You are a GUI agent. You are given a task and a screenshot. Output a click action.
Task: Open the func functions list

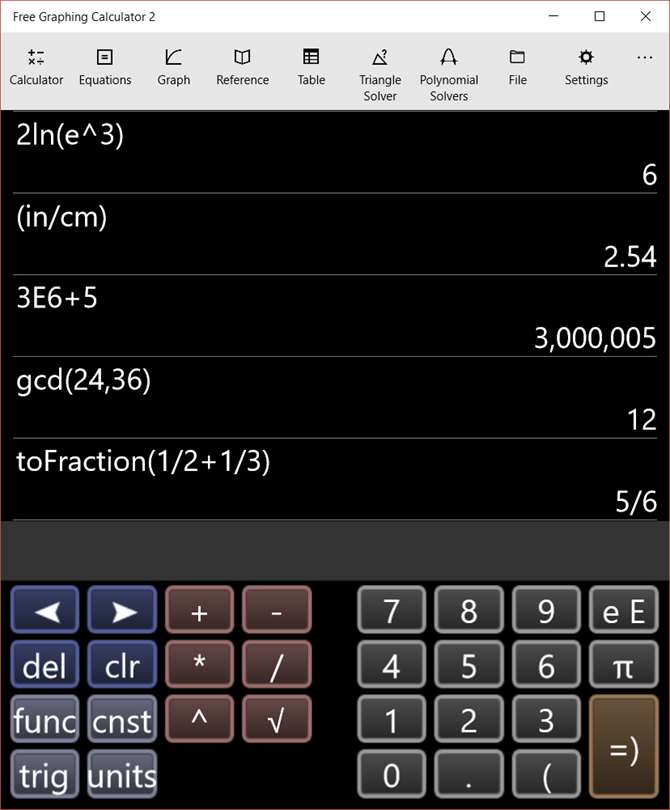coord(45,720)
